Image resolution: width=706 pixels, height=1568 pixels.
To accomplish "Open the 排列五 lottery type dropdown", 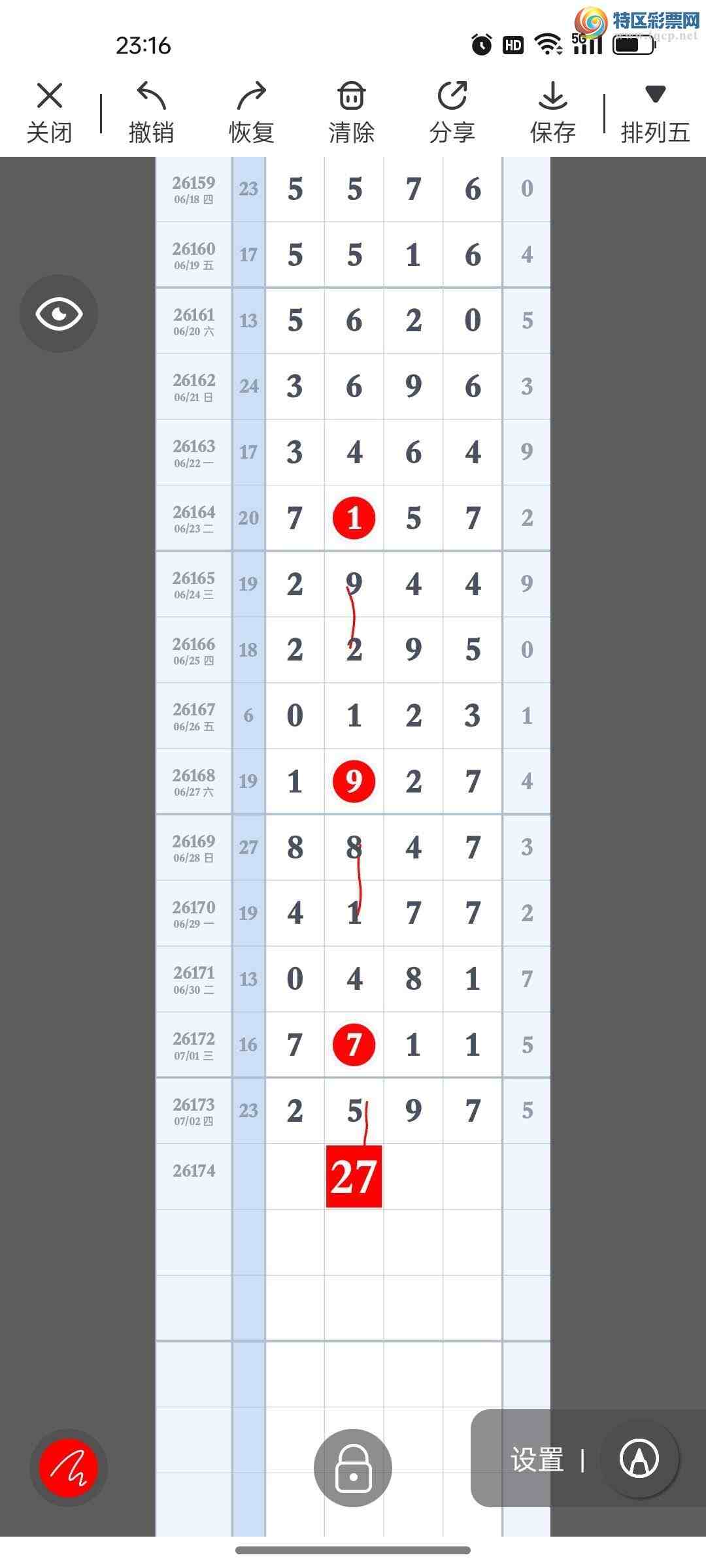I will point(655,112).
